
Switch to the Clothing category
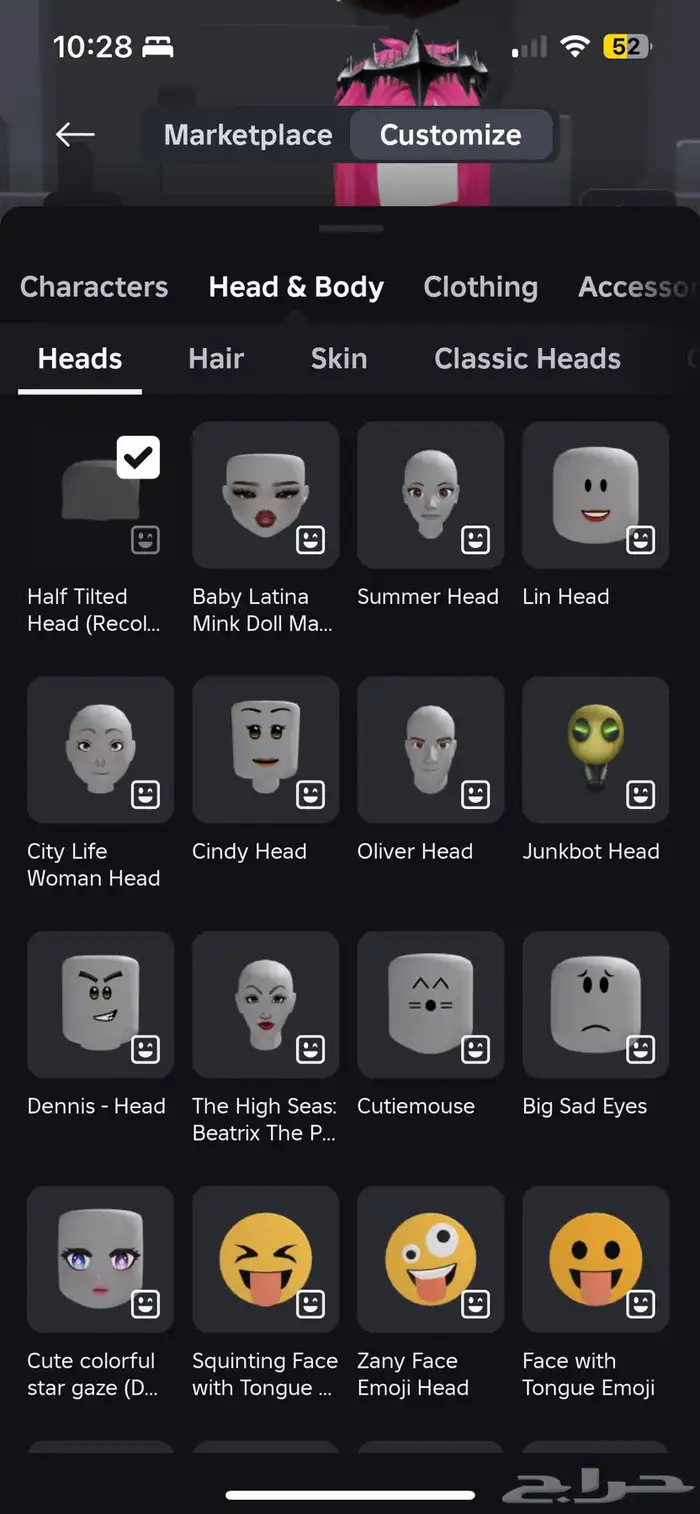[480, 287]
